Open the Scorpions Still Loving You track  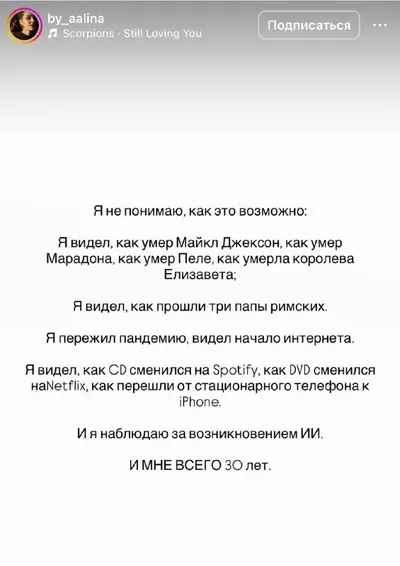pyautogui.click(x=125, y=34)
